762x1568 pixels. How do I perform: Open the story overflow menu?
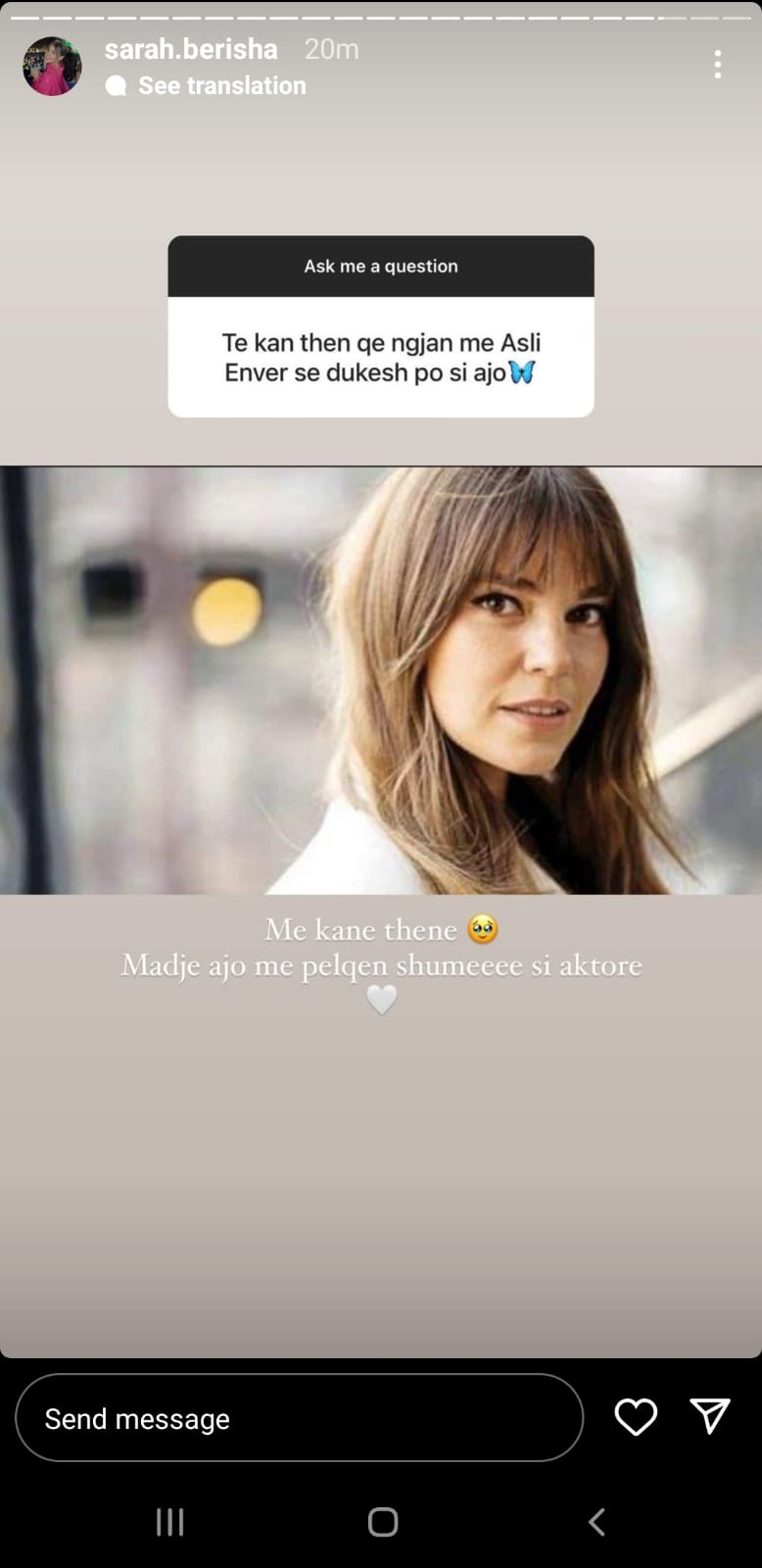coord(718,65)
